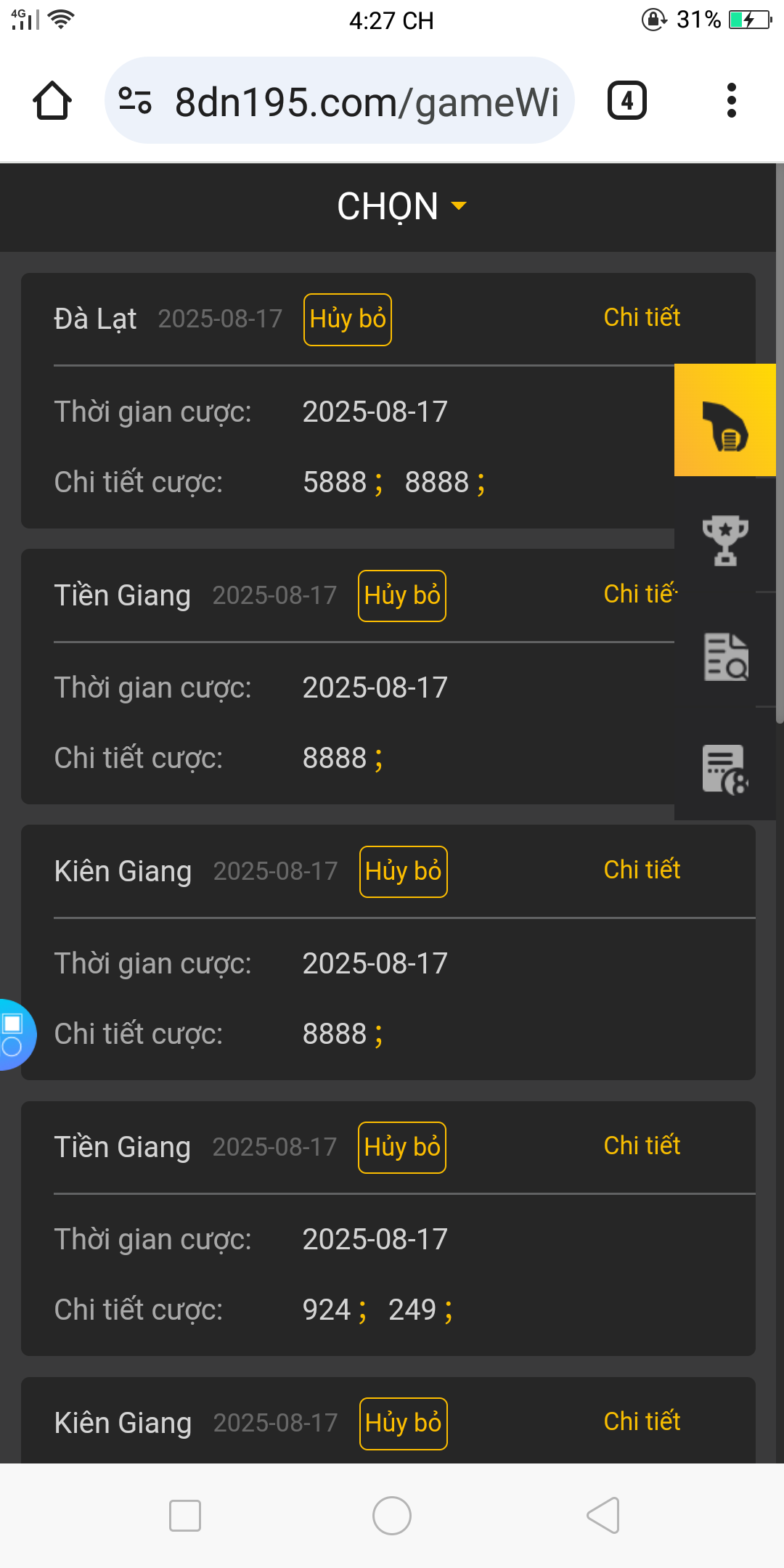784x1568 pixels.
Task: Open the trophy results icon
Action: pyautogui.click(x=724, y=539)
